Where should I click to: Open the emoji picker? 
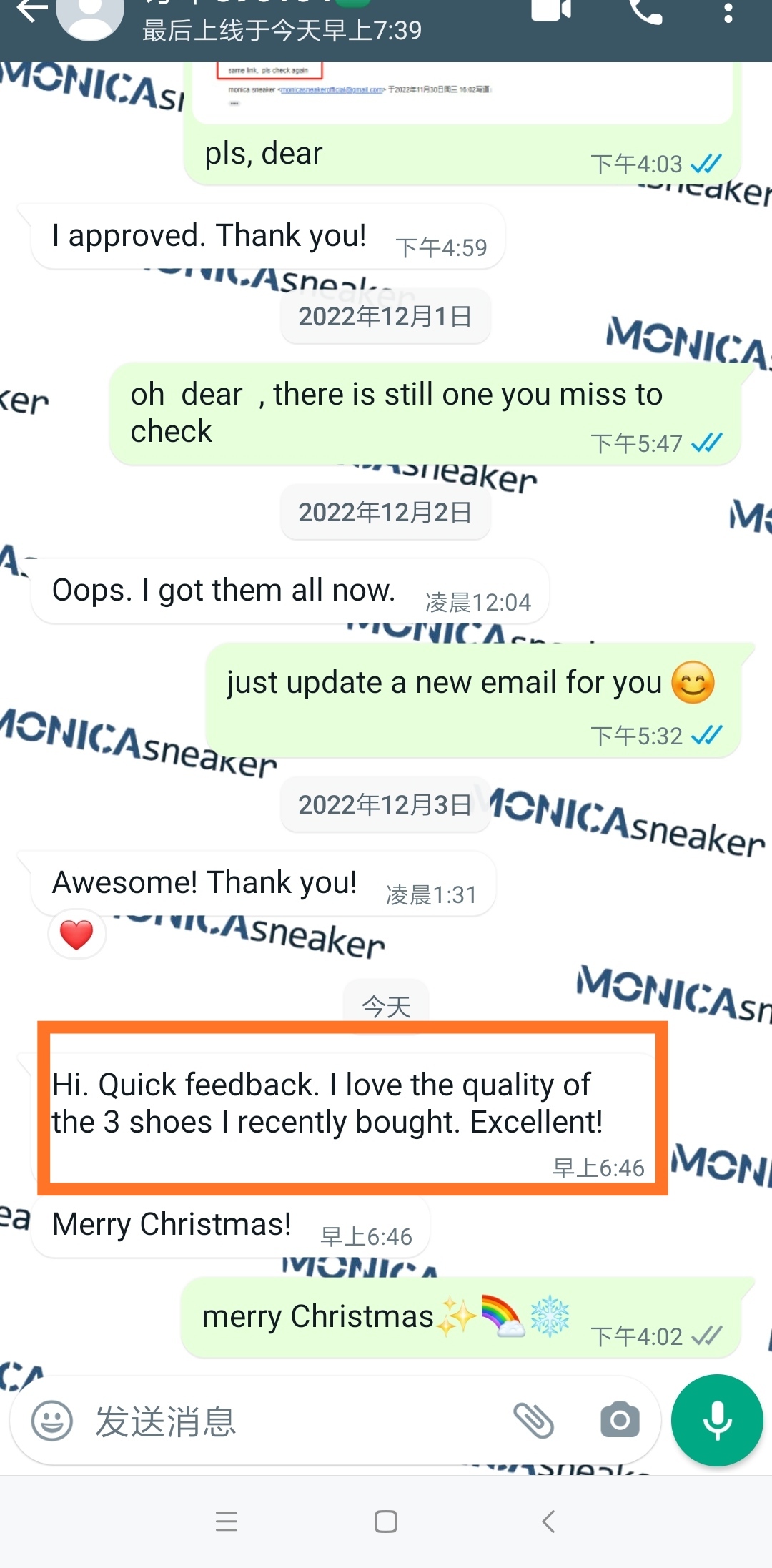(x=52, y=1421)
